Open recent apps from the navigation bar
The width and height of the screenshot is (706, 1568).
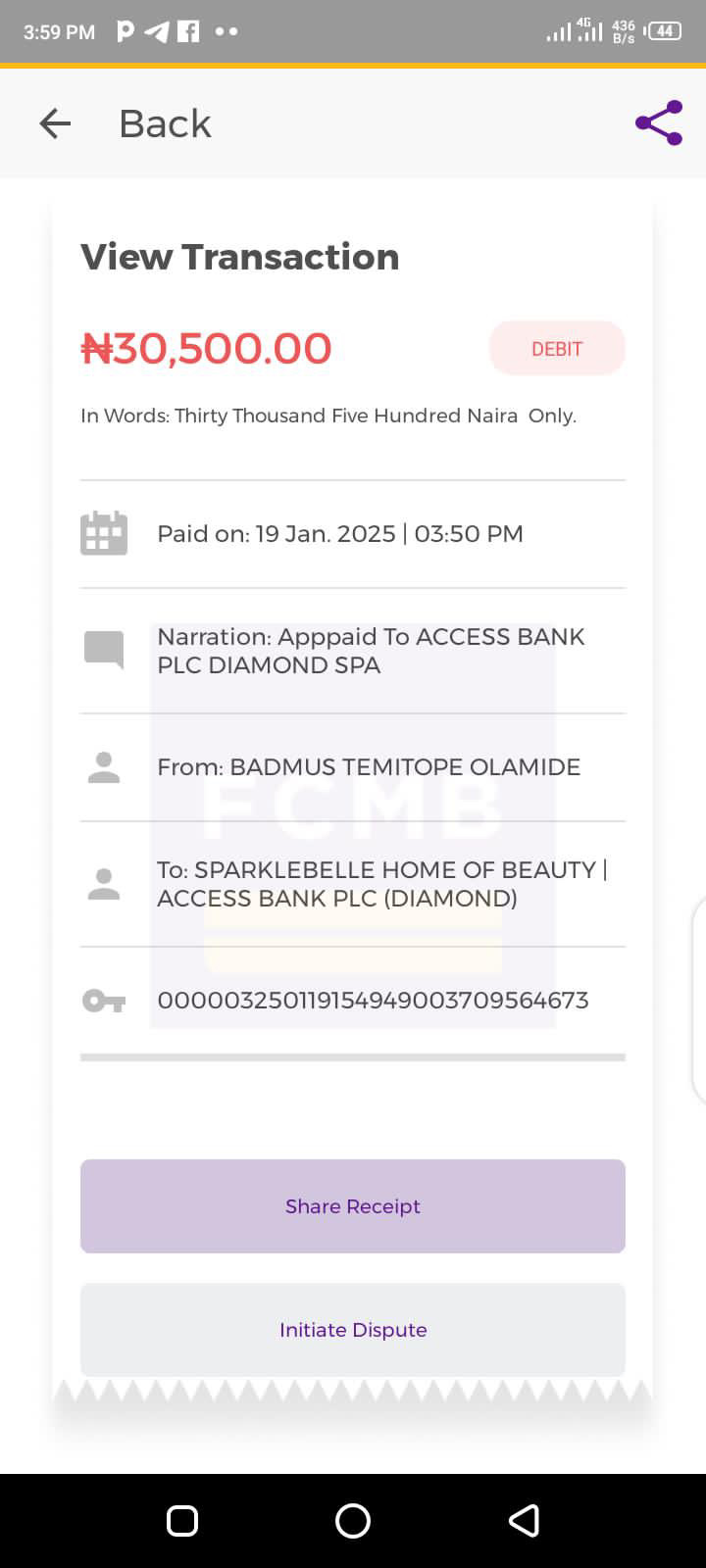point(182,1521)
